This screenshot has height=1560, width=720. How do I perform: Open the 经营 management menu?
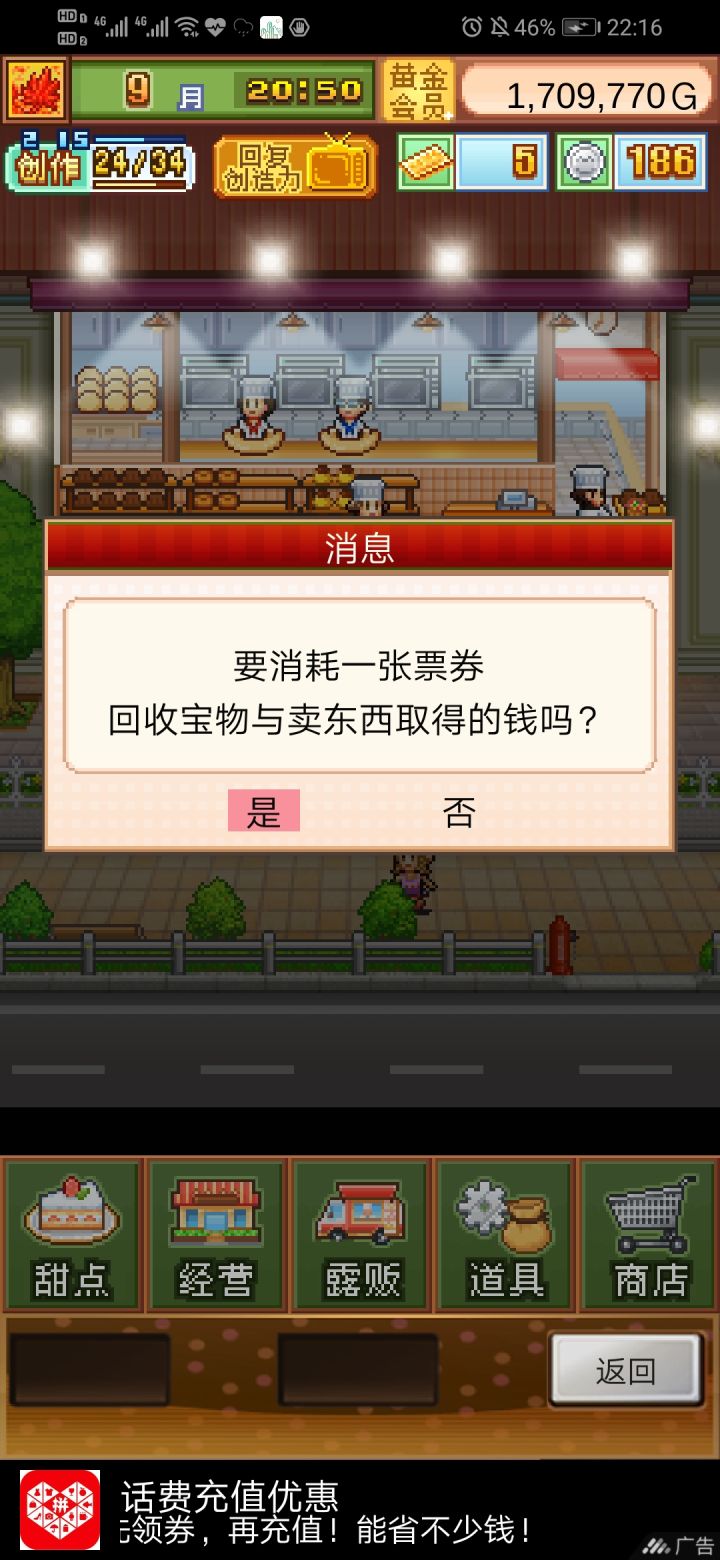[217, 1235]
